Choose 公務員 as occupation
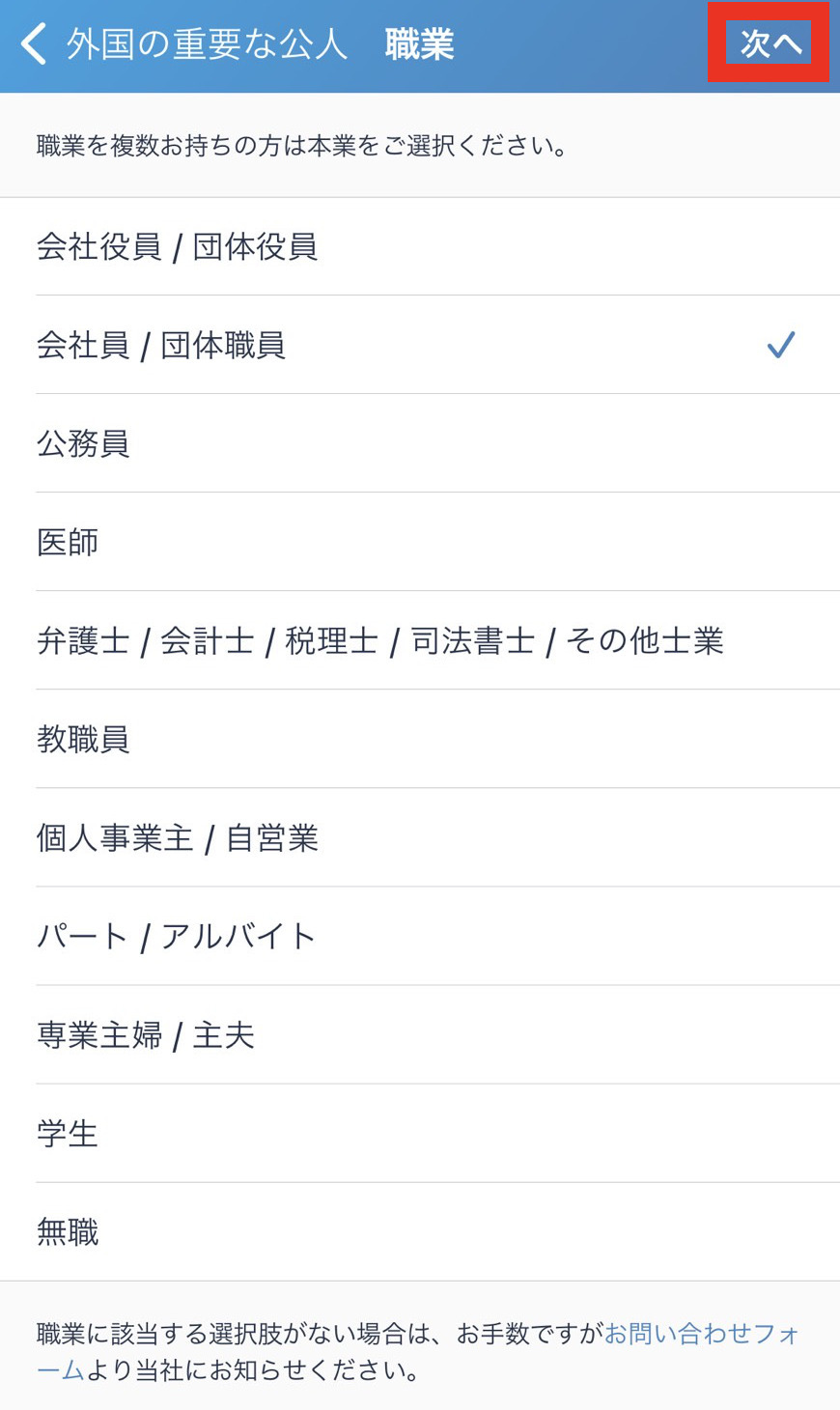Image resolution: width=840 pixels, height=1410 pixels. [420, 443]
